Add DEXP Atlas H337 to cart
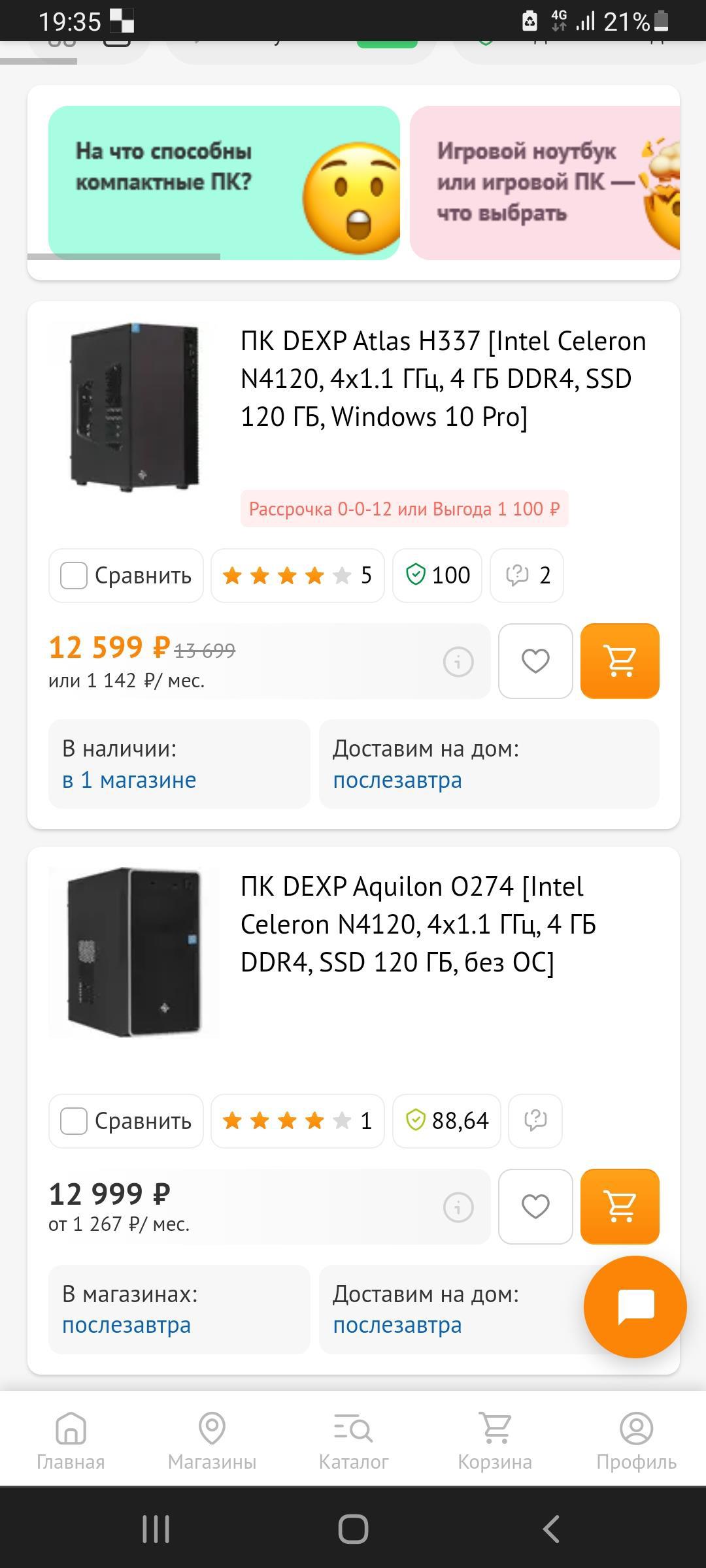The height and width of the screenshot is (1568, 706). pos(620,661)
